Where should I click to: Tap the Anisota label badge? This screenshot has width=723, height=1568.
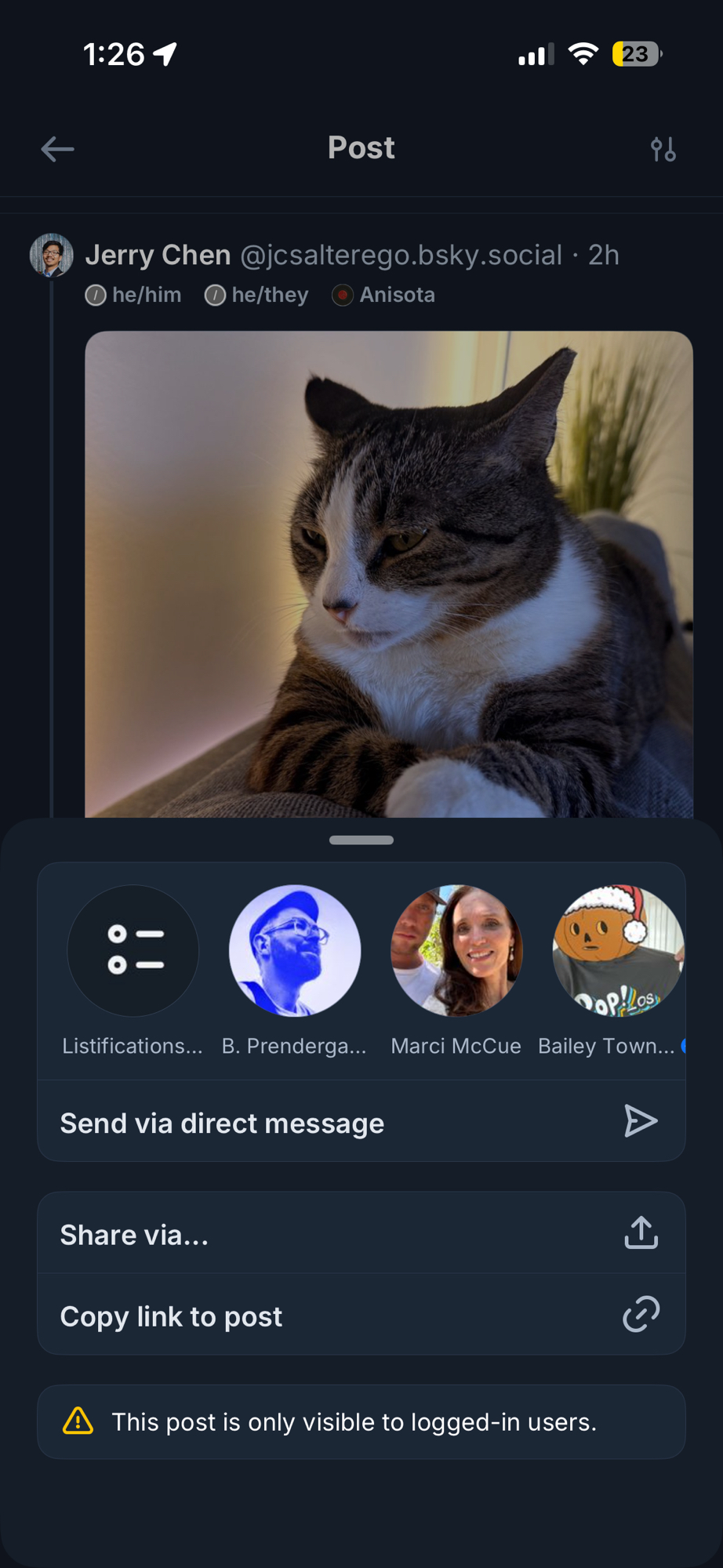[x=384, y=295]
